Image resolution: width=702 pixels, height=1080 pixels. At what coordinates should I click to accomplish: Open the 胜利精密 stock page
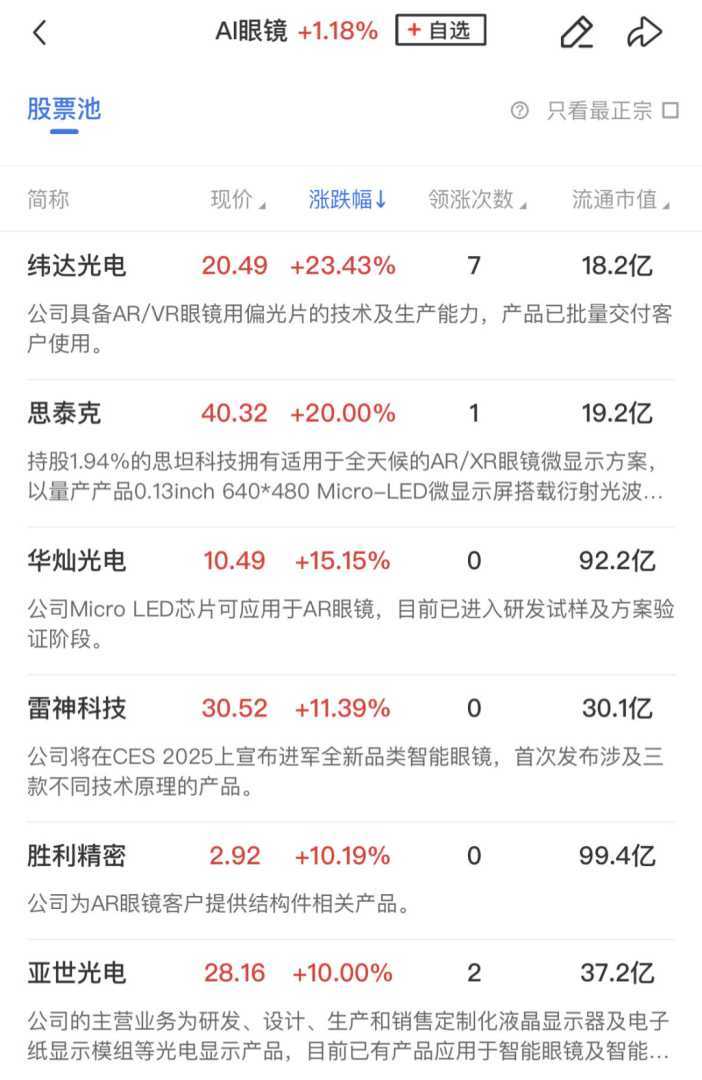(77, 856)
